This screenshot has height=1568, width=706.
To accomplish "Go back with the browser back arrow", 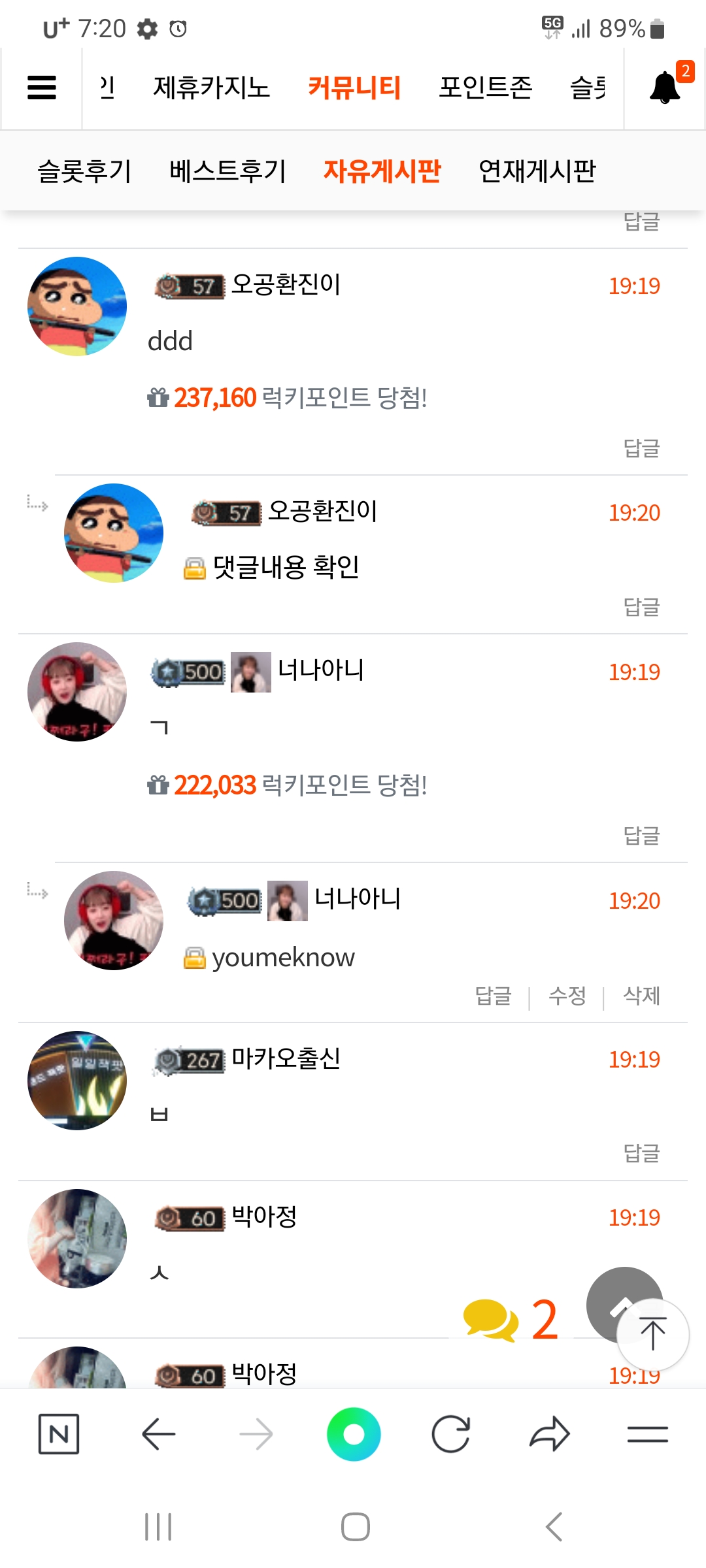I will tap(158, 1434).
